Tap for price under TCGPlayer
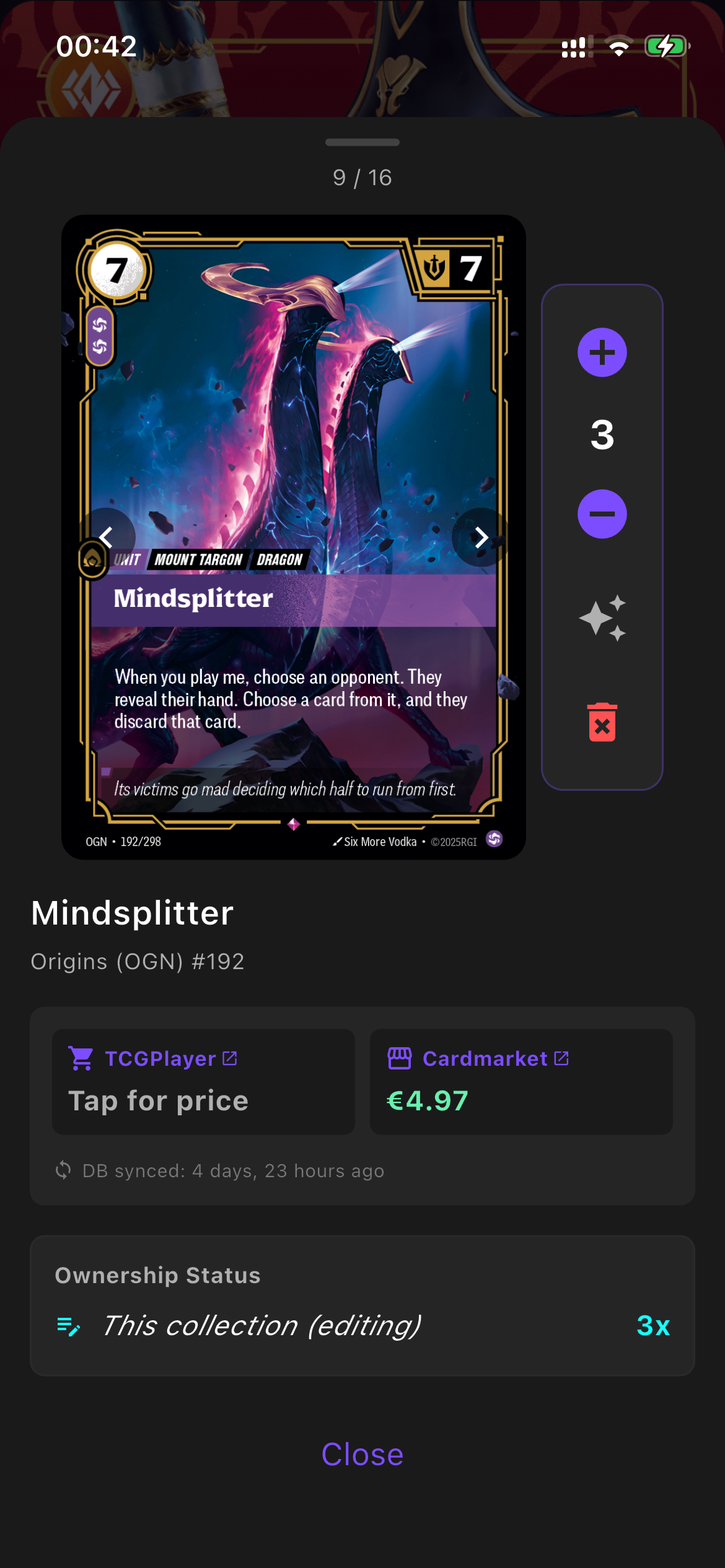The image size is (725, 1568). pos(159,1101)
